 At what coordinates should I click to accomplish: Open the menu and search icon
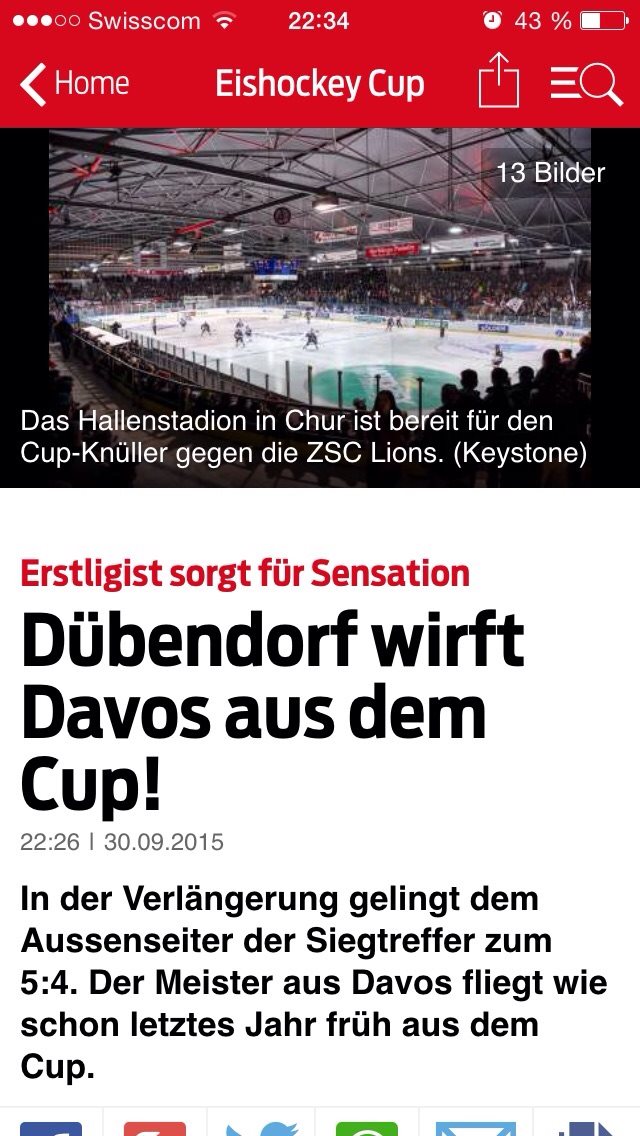click(x=586, y=85)
